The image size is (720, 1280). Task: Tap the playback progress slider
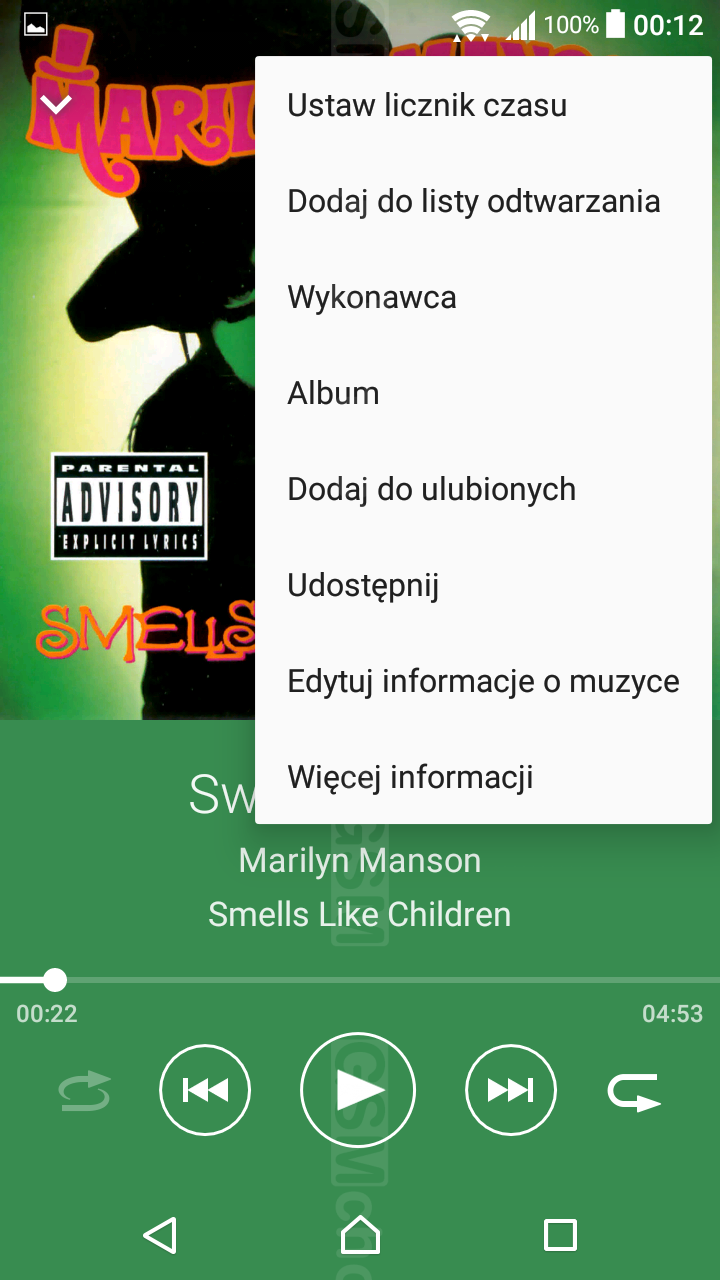pyautogui.click(x=360, y=979)
